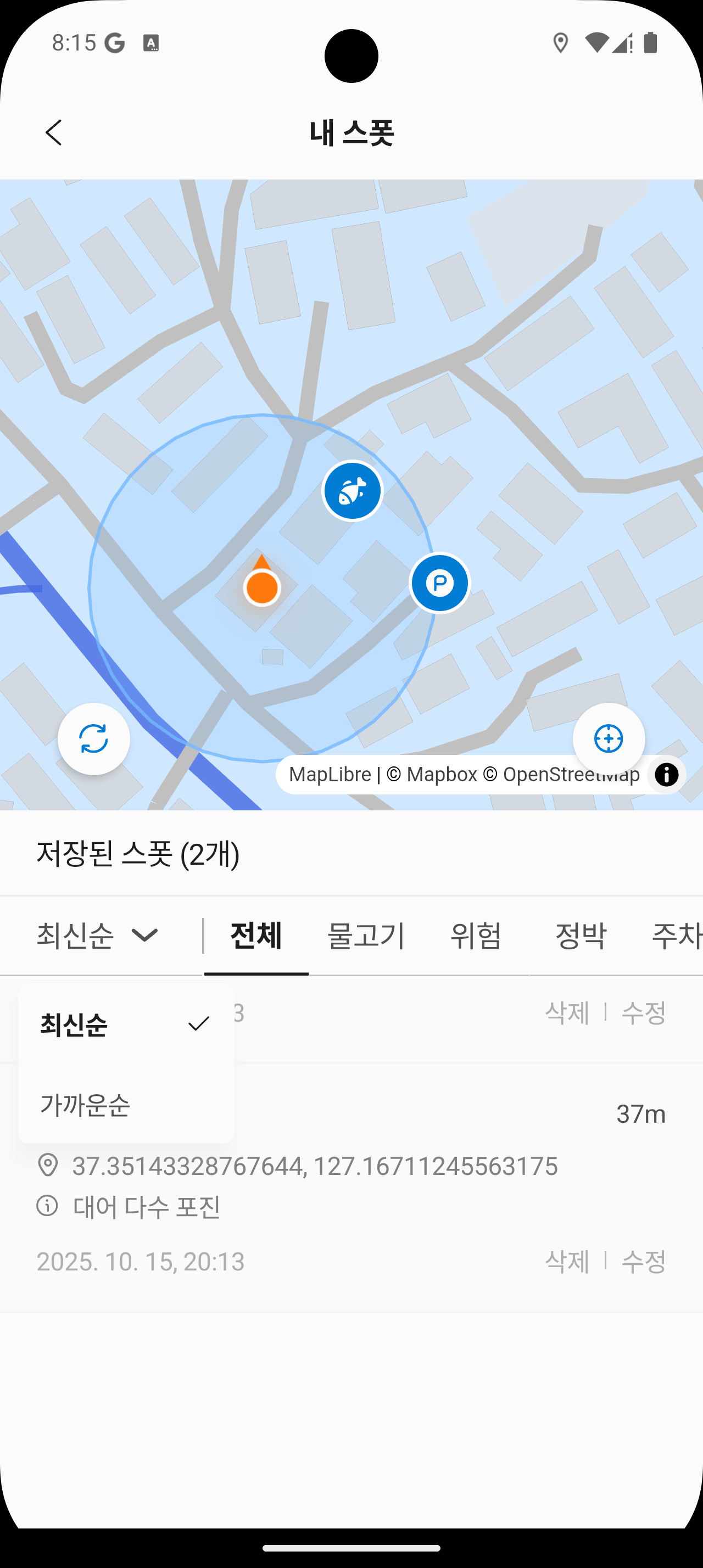Show the 정박 category tab
703x1568 pixels.
coord(581,935)
